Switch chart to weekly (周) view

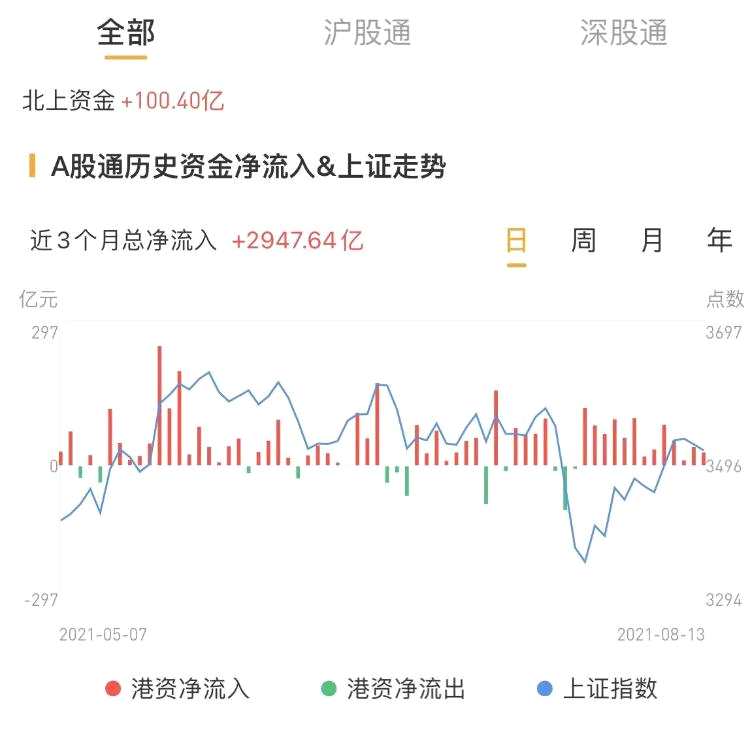[x=583, y=241]
